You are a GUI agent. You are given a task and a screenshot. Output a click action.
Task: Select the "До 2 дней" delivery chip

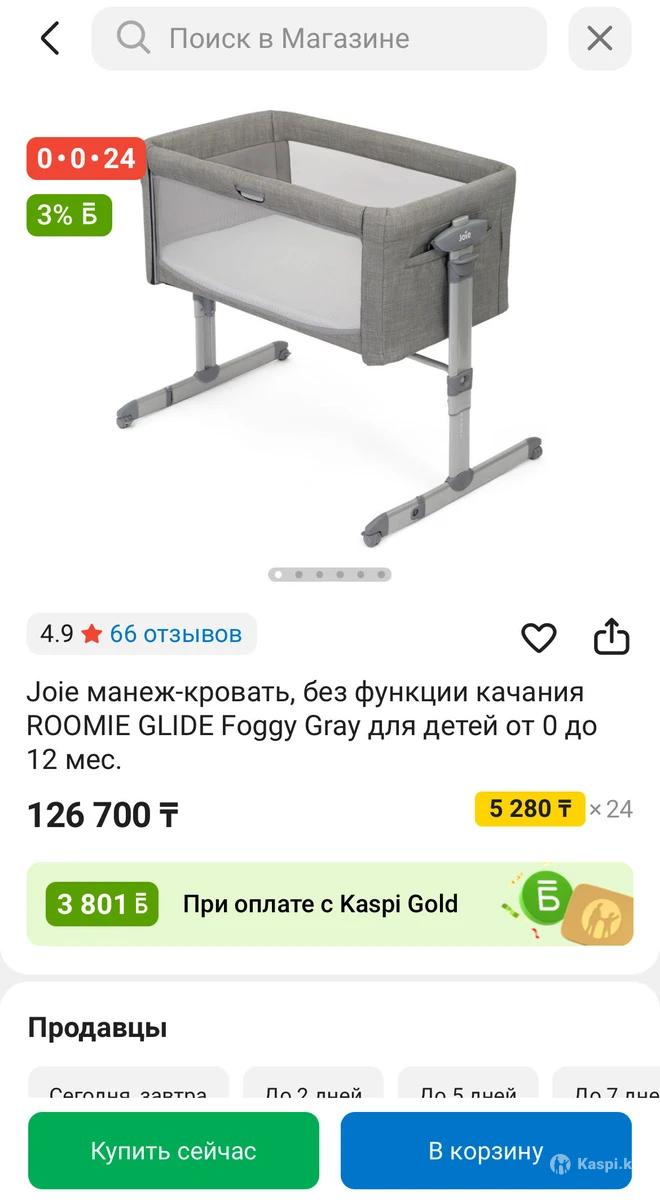(314, 1090)
